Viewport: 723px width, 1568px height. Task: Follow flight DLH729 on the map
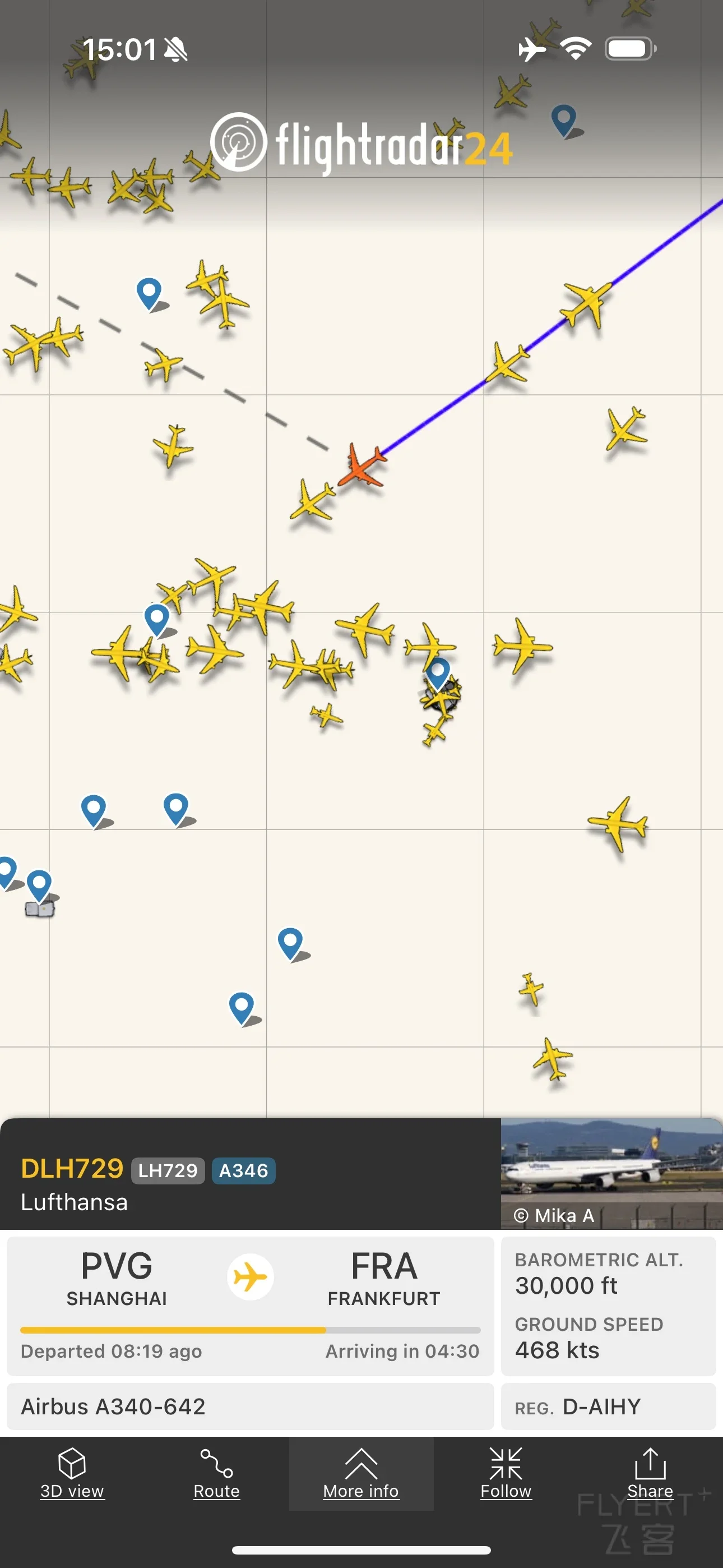pyautogui.click(x=506, y=1473)
